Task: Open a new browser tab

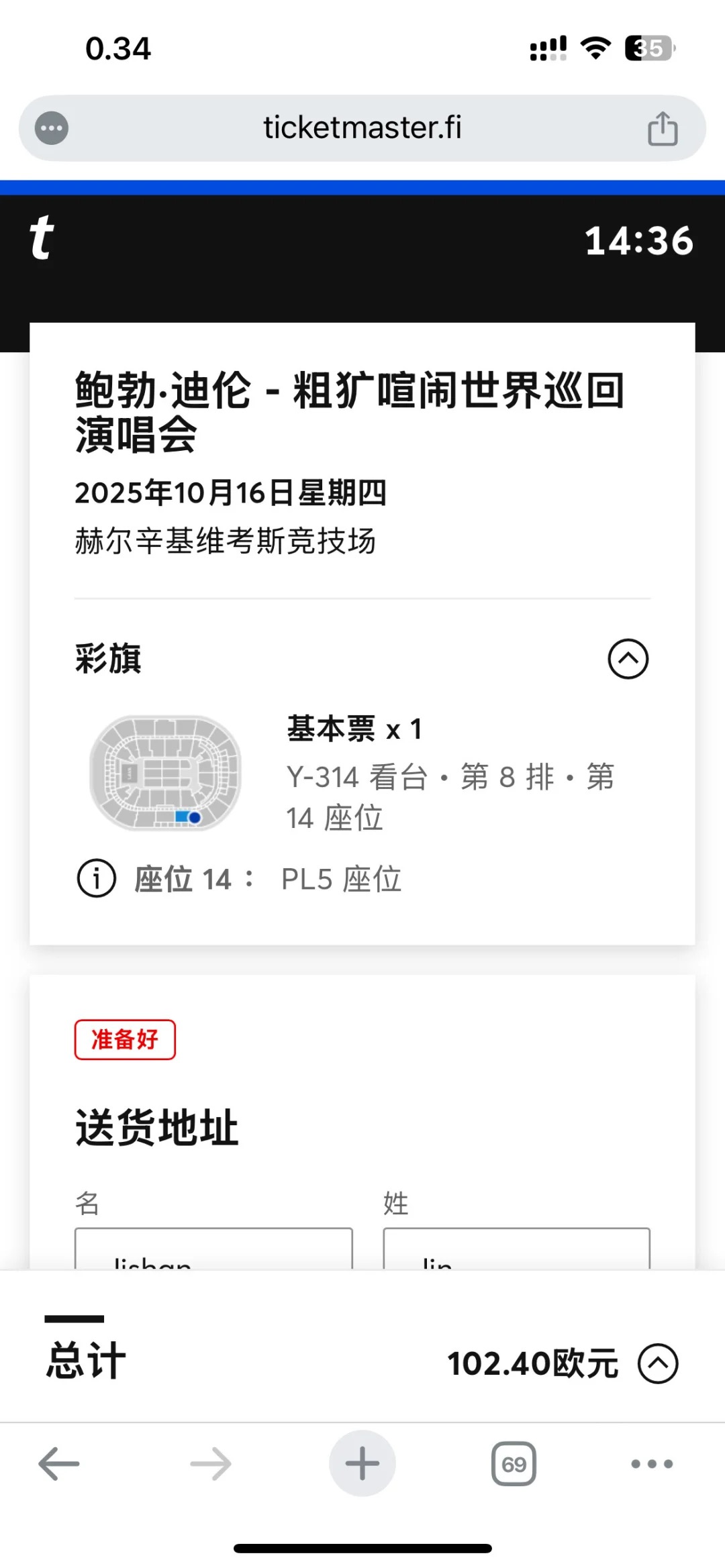Action: [x=362, y=1463]
